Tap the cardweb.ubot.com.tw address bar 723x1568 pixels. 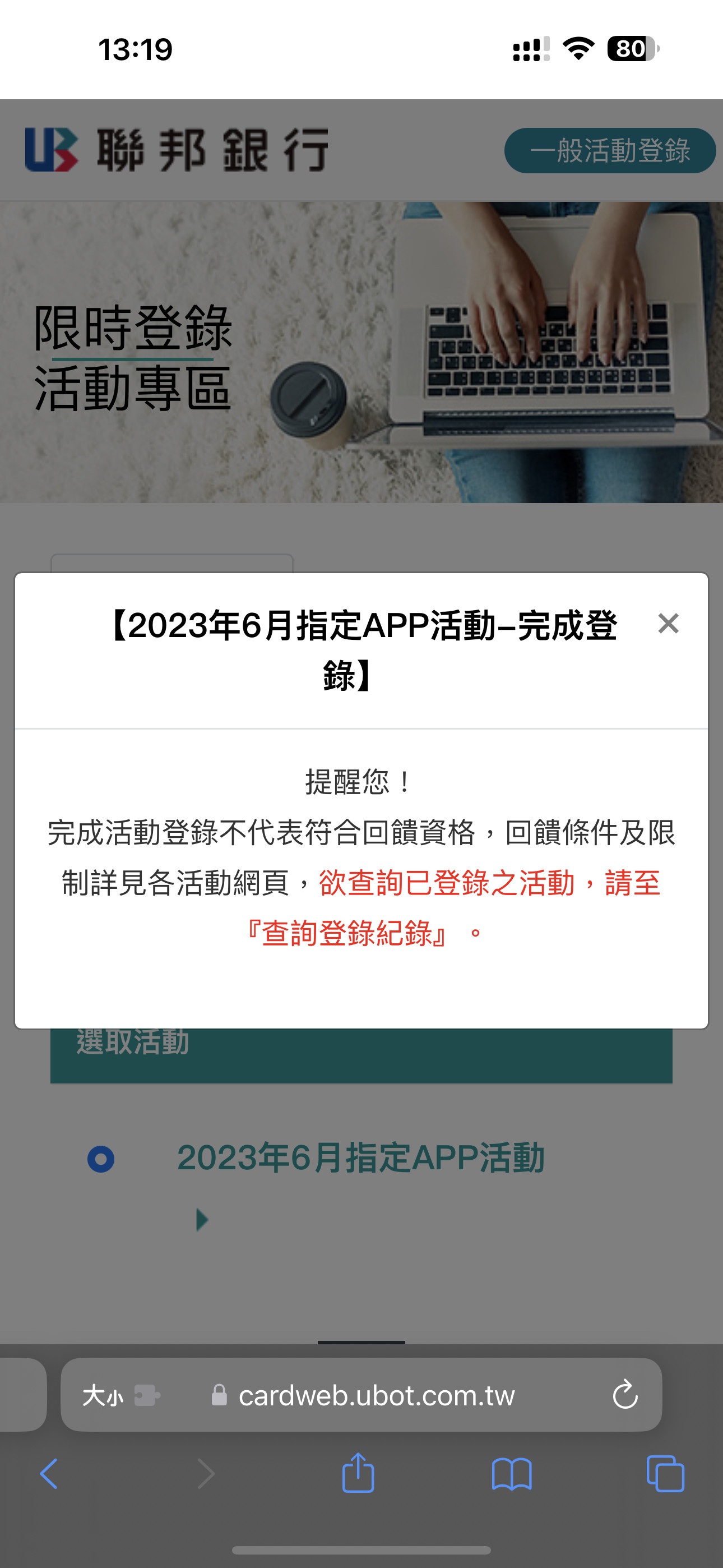tap(361, 1395)
